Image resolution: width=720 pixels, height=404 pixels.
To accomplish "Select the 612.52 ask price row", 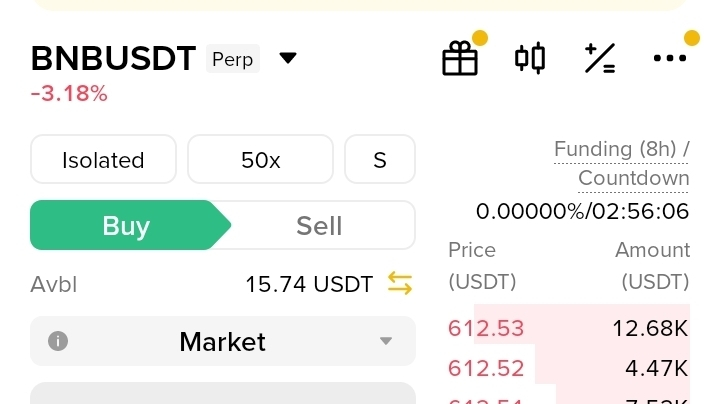I will coord(568,368).
